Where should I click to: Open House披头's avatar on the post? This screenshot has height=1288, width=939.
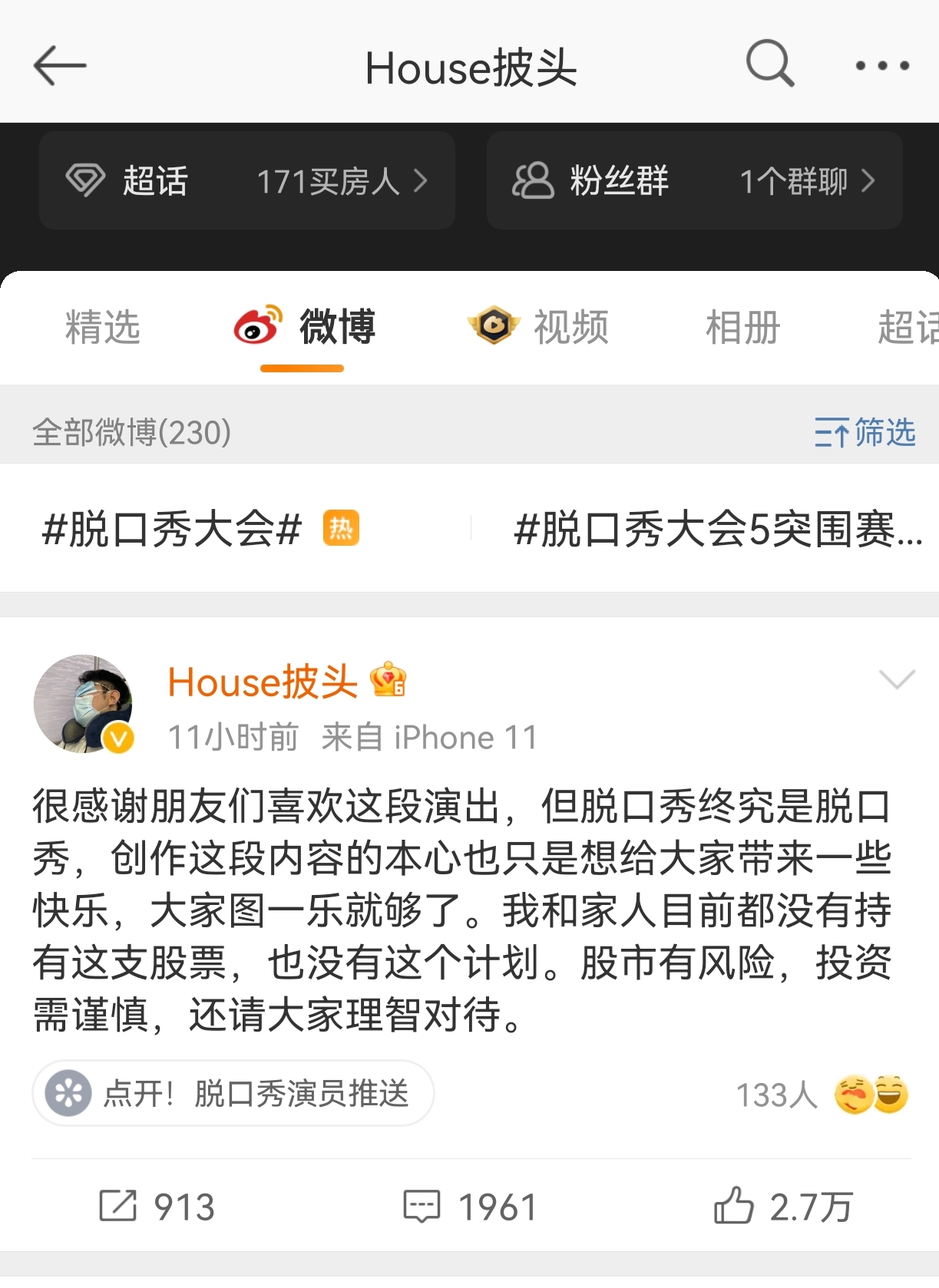(83, 703)
